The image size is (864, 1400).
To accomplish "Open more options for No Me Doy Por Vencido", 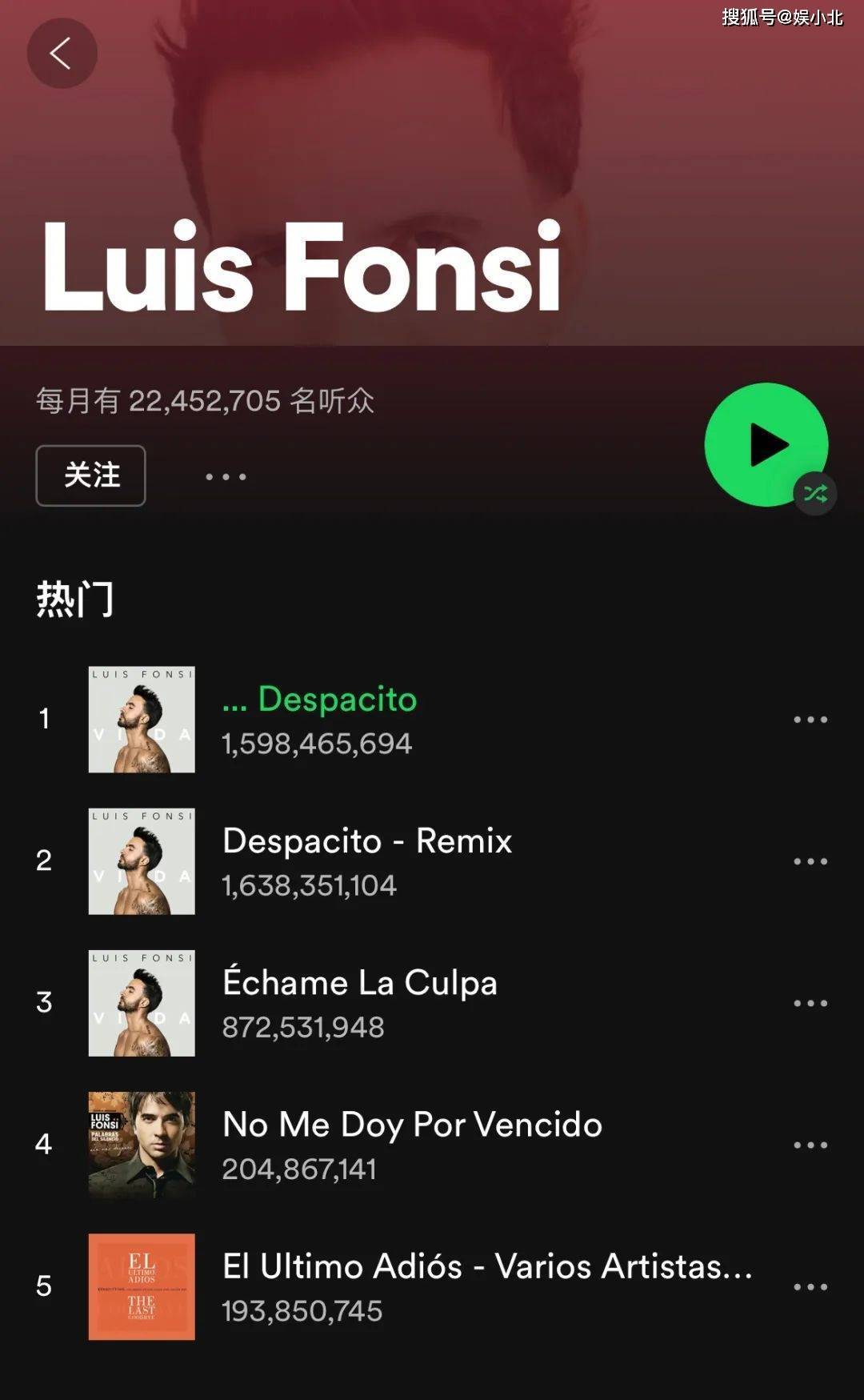I will coord(810,1145).
